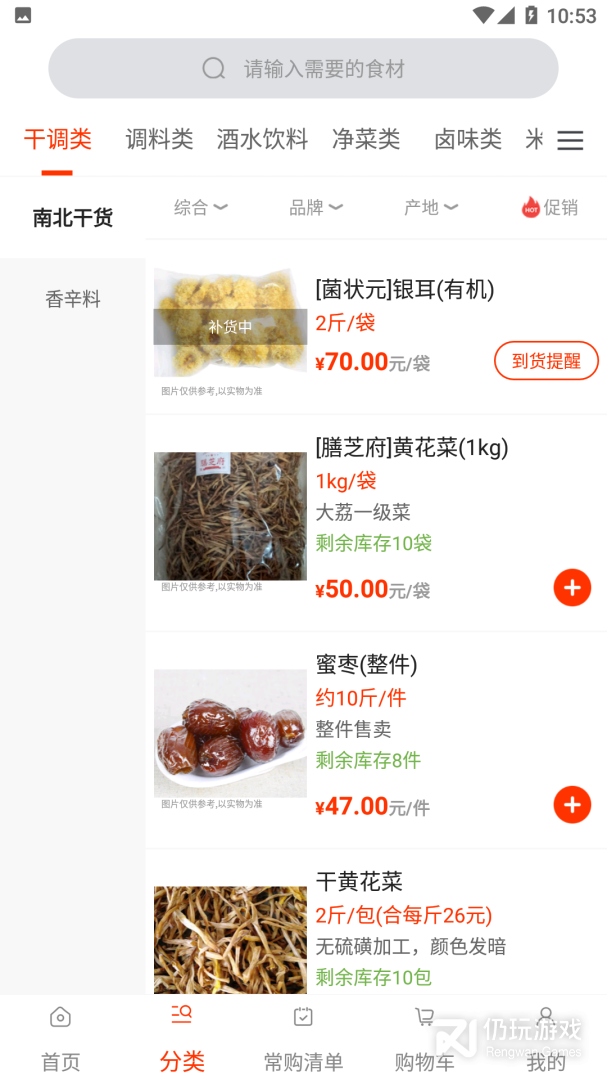
Task: Switch to the 酒水饮料 tab
Action: (x=262, y=140)
